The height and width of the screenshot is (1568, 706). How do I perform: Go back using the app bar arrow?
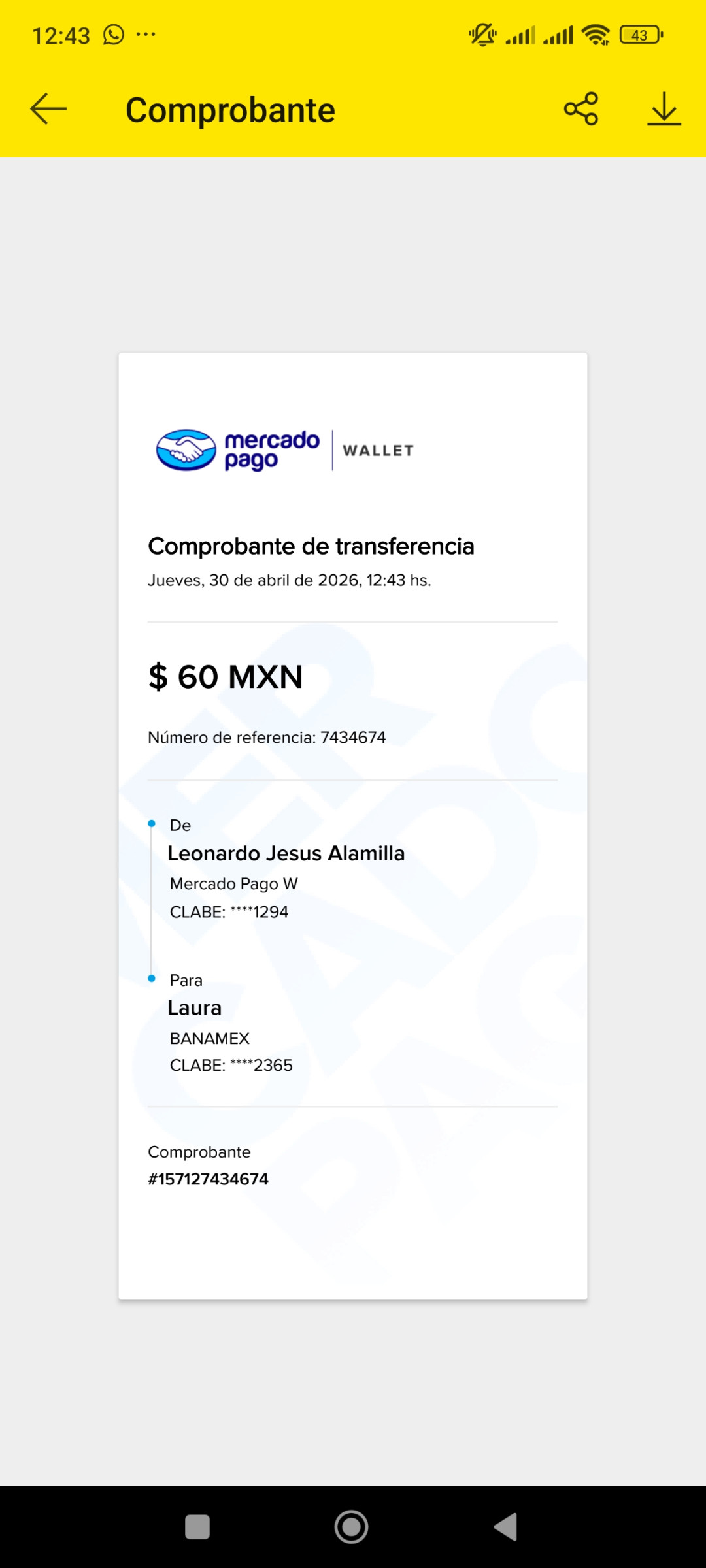tap(48, 108)
